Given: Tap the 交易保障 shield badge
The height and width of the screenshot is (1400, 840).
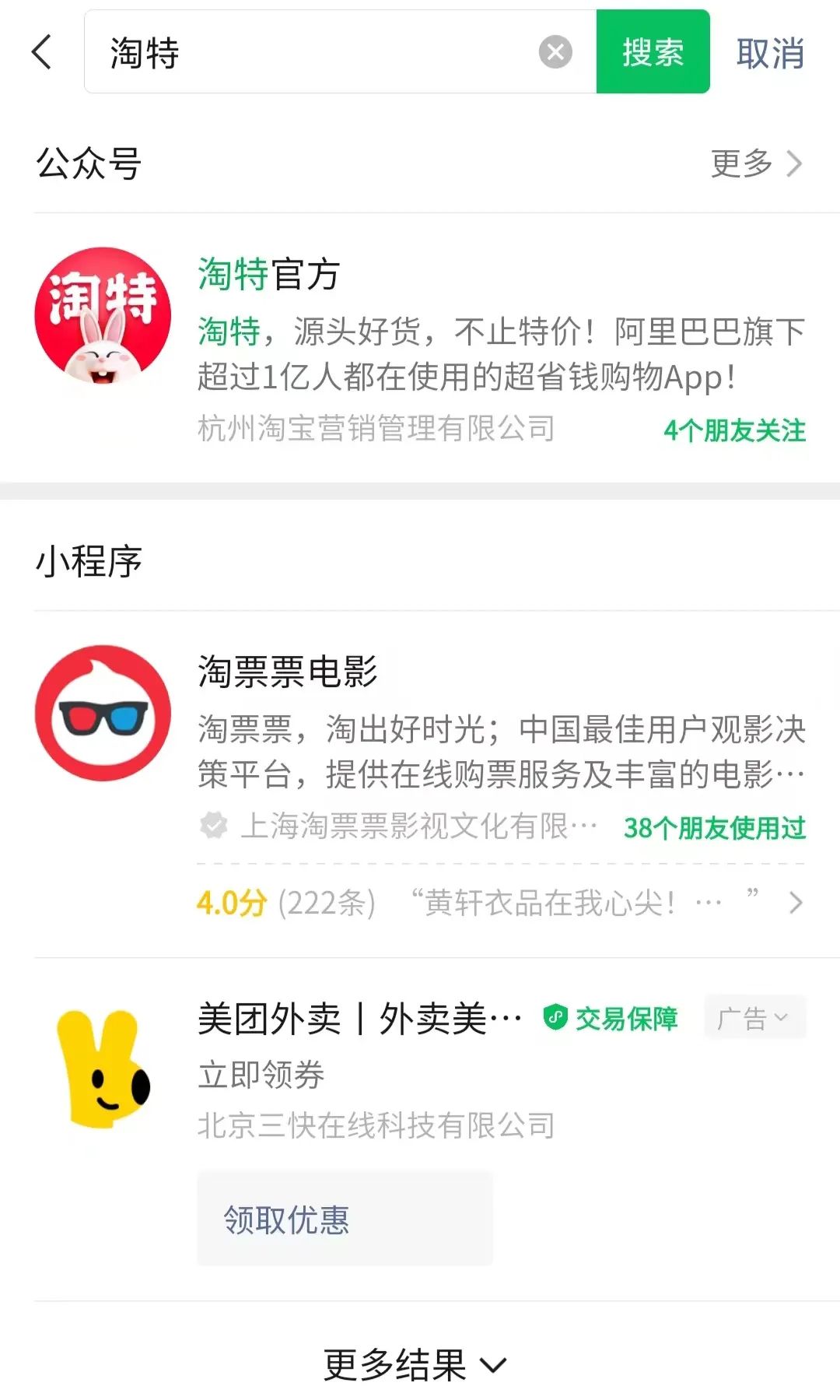Looking at the screenshot, I should (x=611, y=1017).
